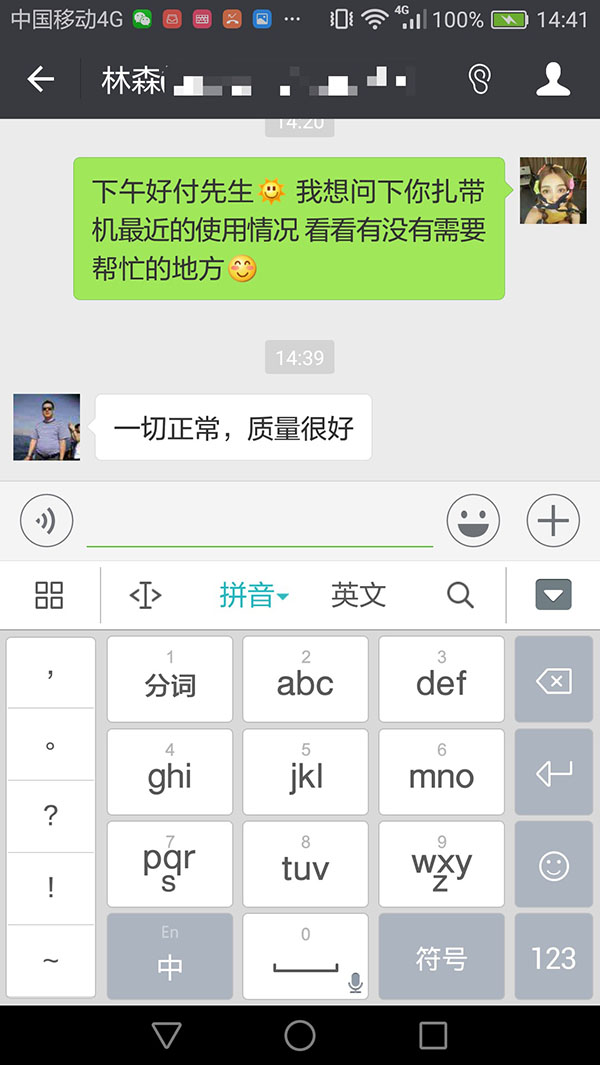Switch keyboard to 英文

coord(358,595)
